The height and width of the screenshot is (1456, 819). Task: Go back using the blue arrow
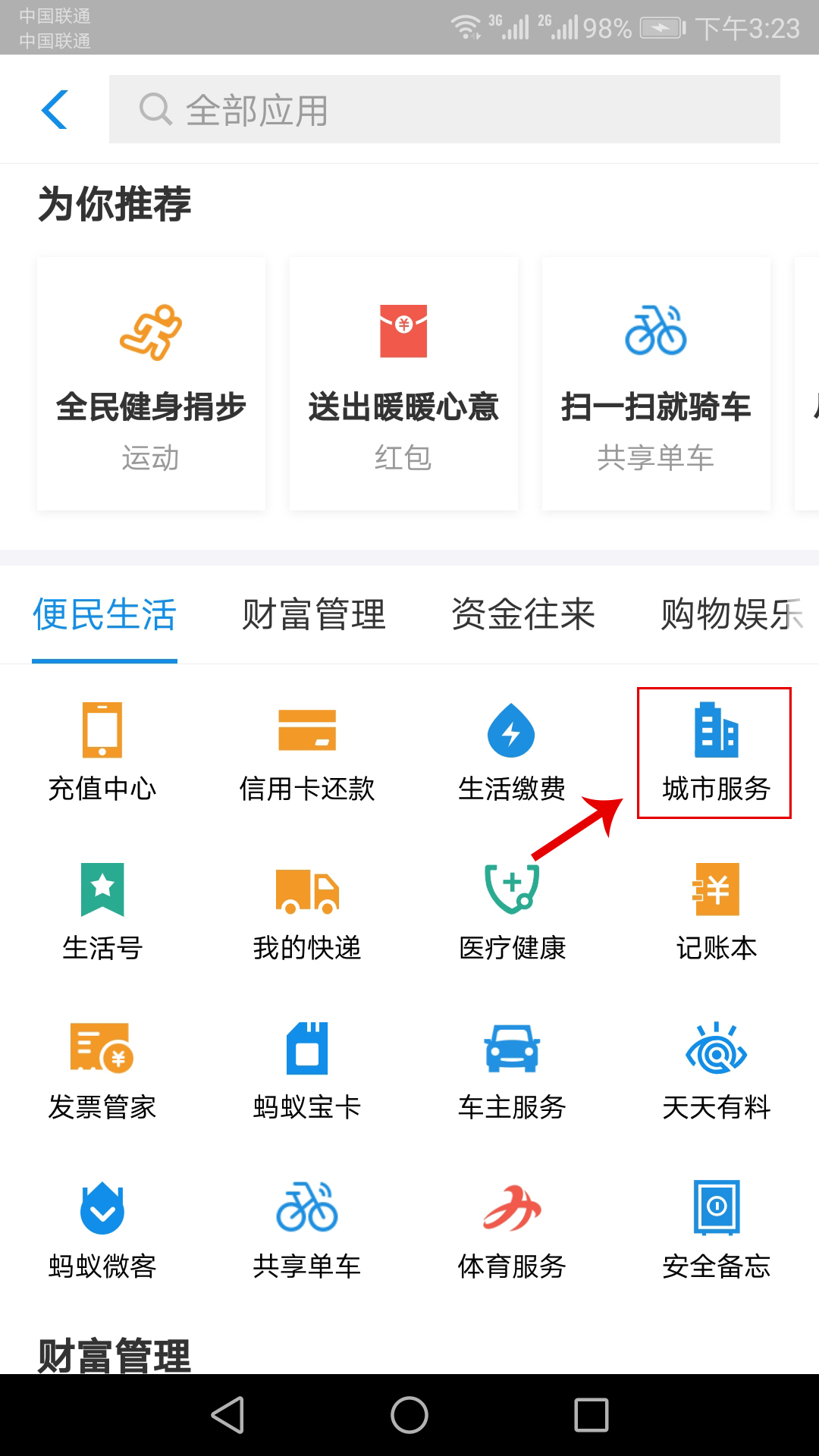(x=55, y=108)
